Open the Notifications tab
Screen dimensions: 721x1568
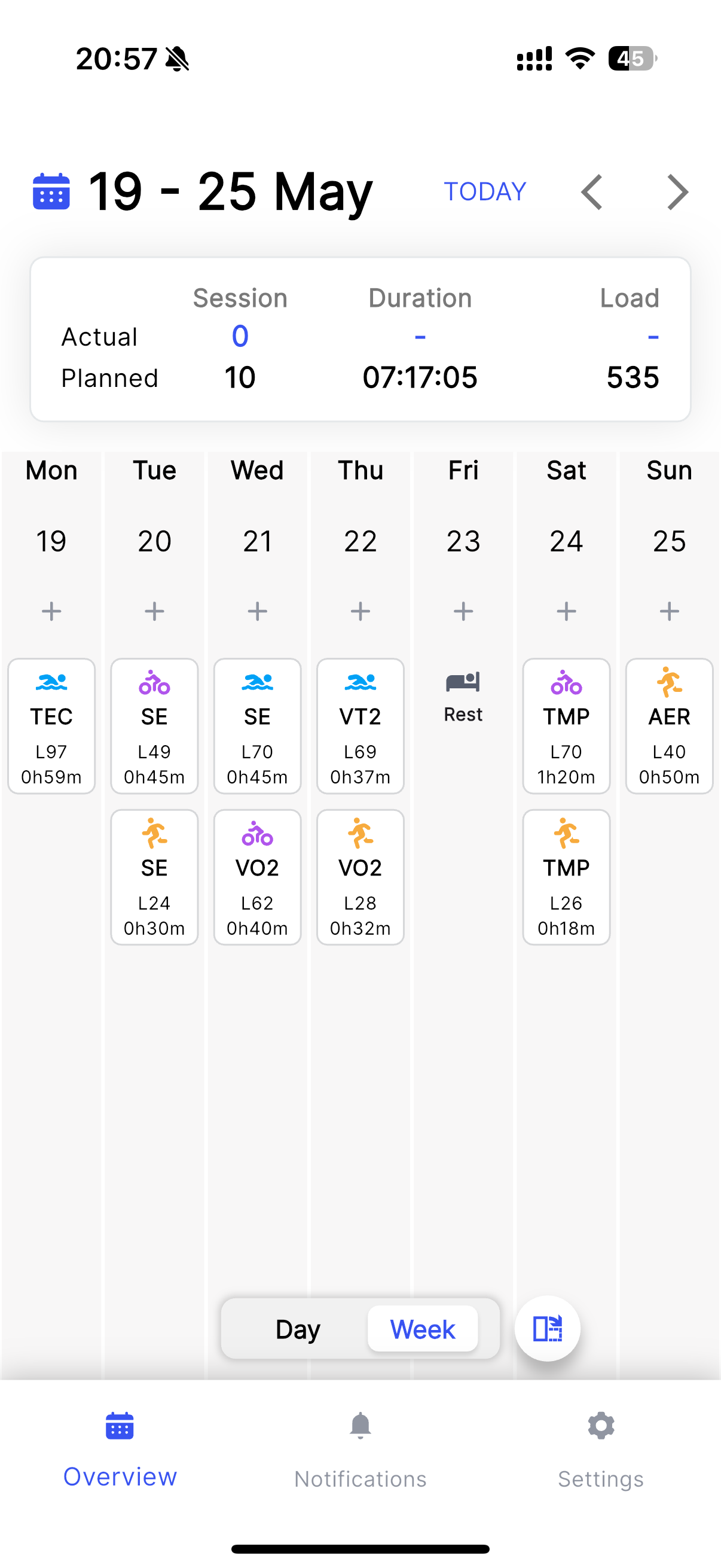click(360, 1450)
